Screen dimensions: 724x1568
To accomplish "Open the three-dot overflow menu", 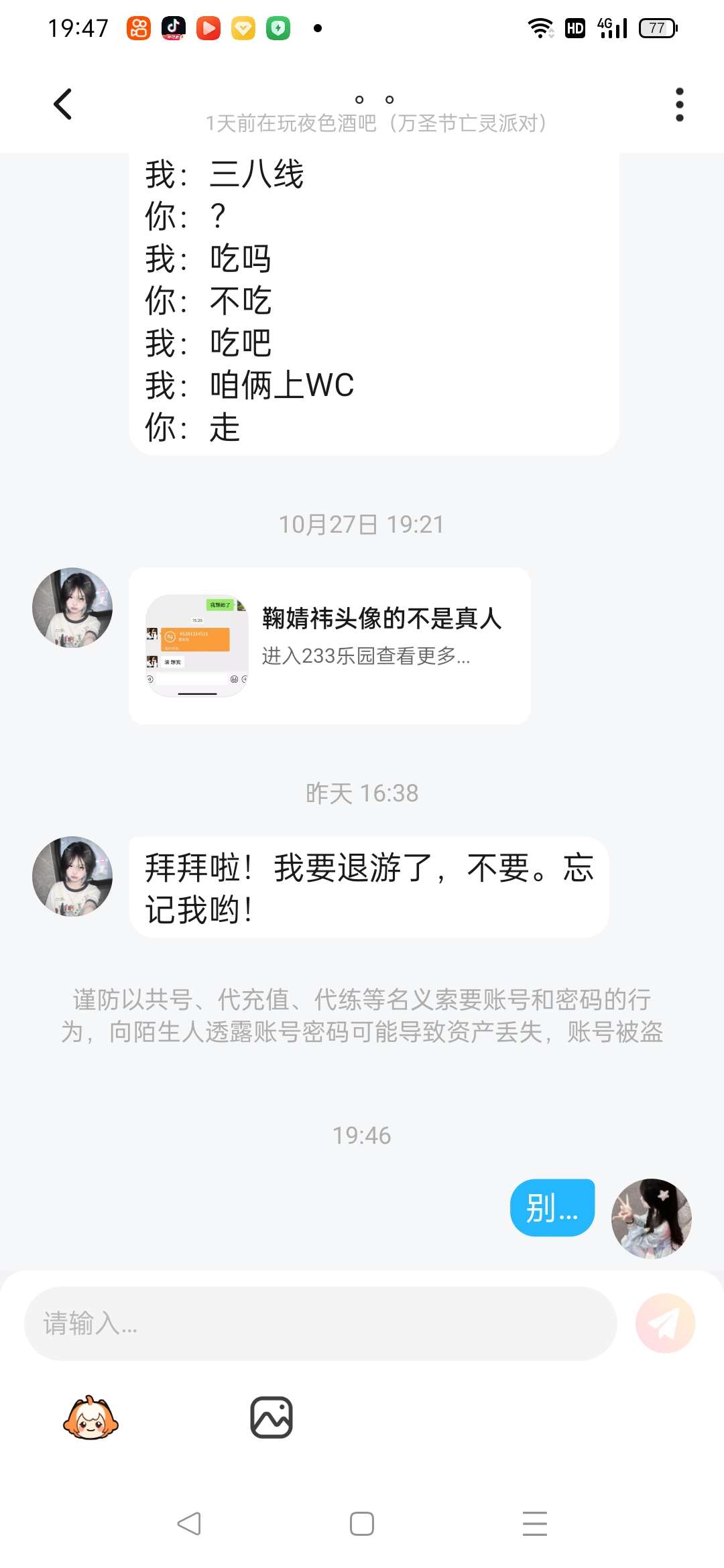I will 679,105.
